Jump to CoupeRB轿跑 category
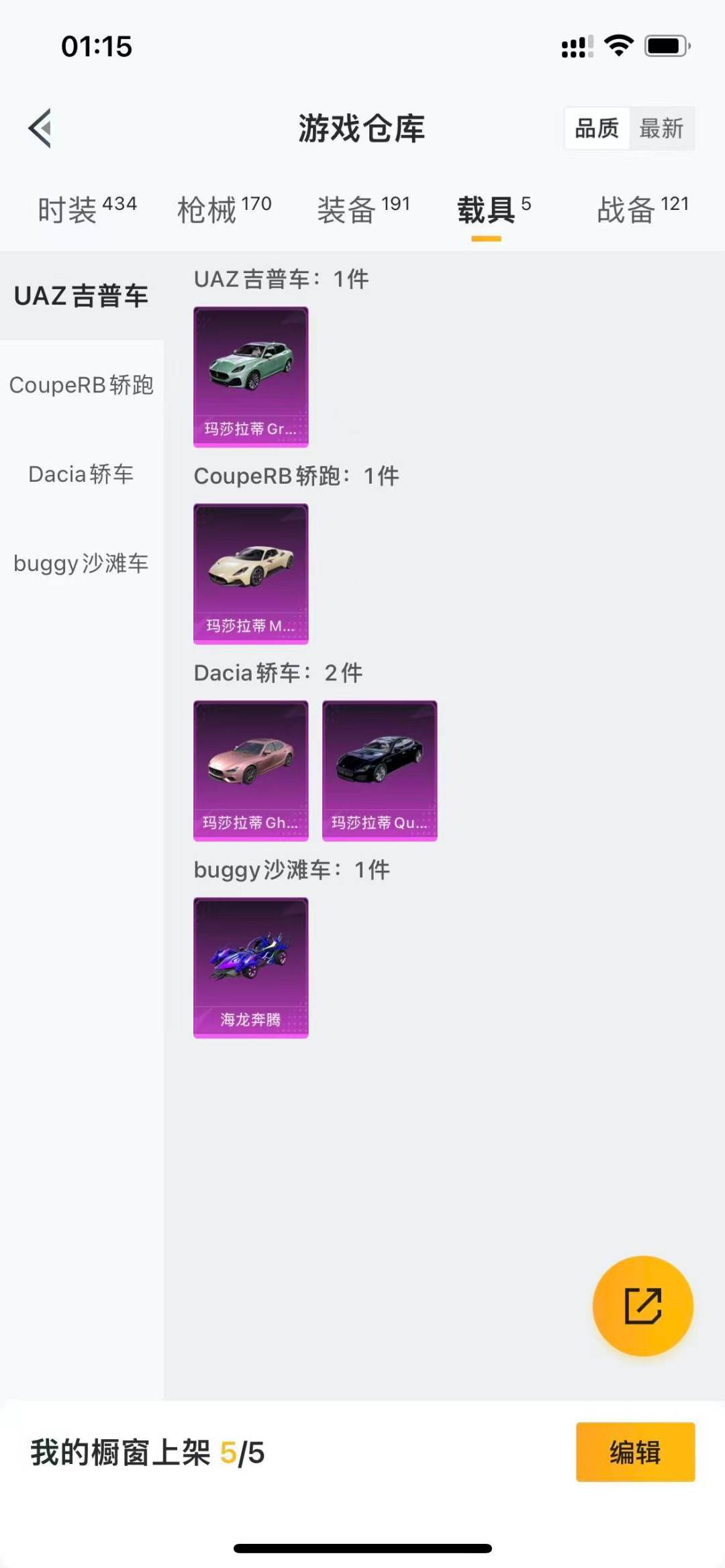Screen dimensions: 725x1568 [81, 385]
